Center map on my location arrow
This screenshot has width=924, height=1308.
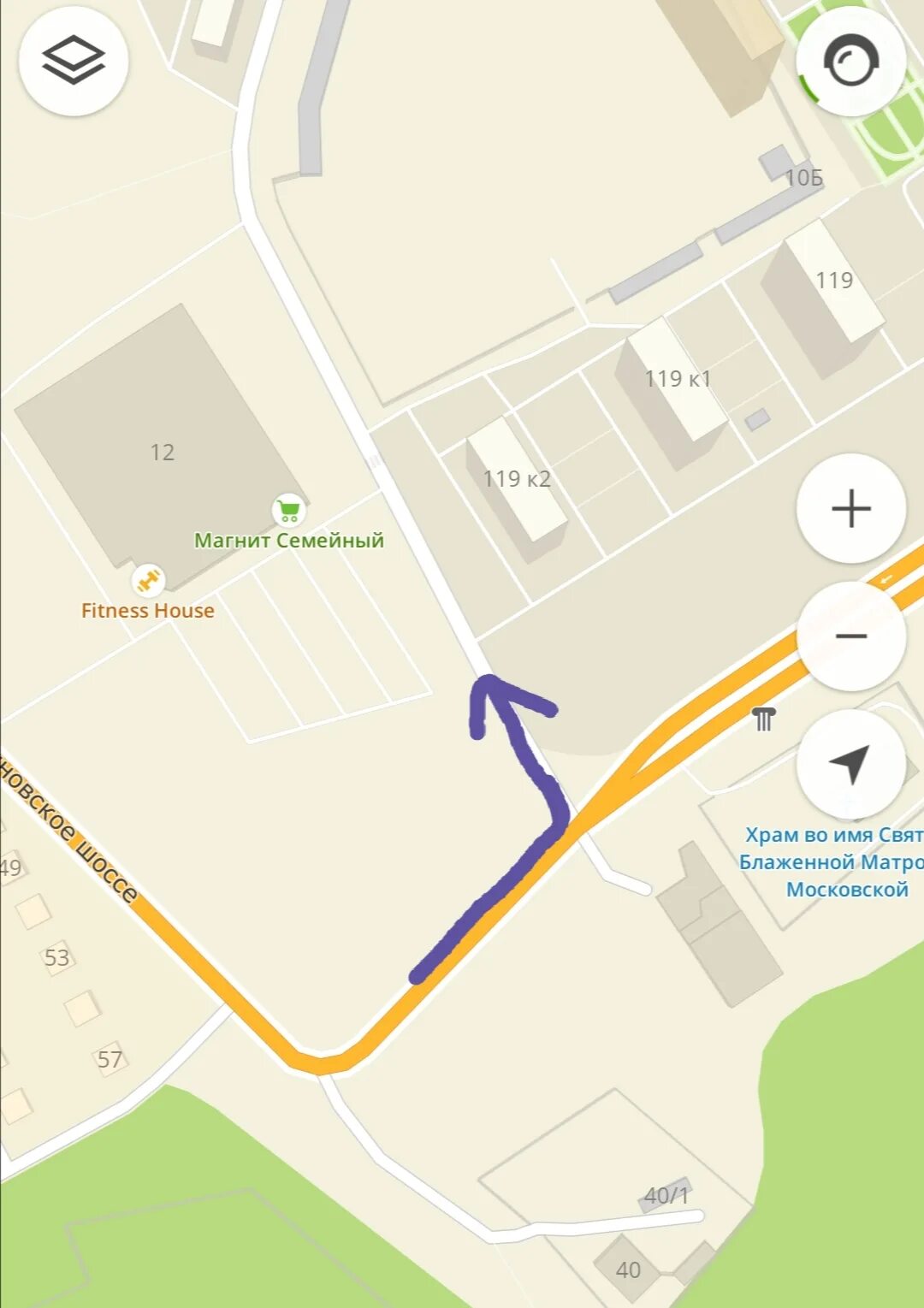(850, 763)
